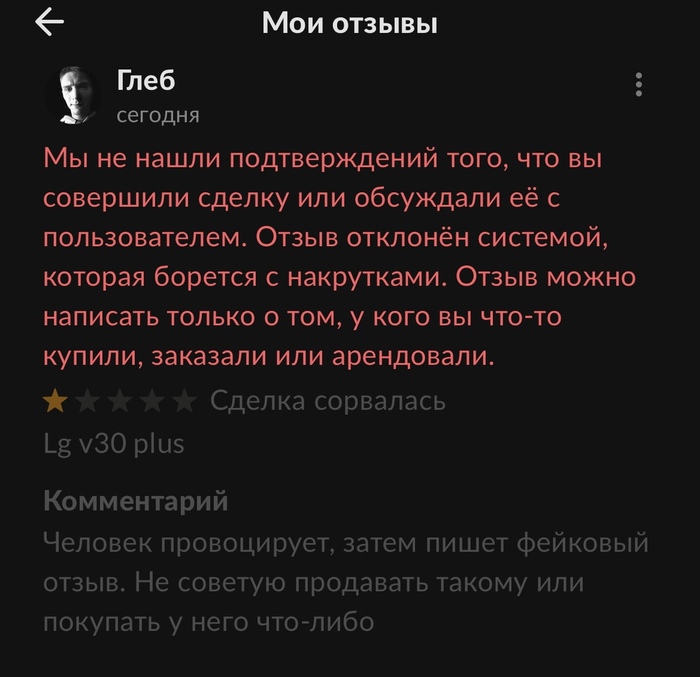Open the overflow menu for Глеб's review
Image resolution: width=700 pixels, height=677 pixels.
pos(639,85)
